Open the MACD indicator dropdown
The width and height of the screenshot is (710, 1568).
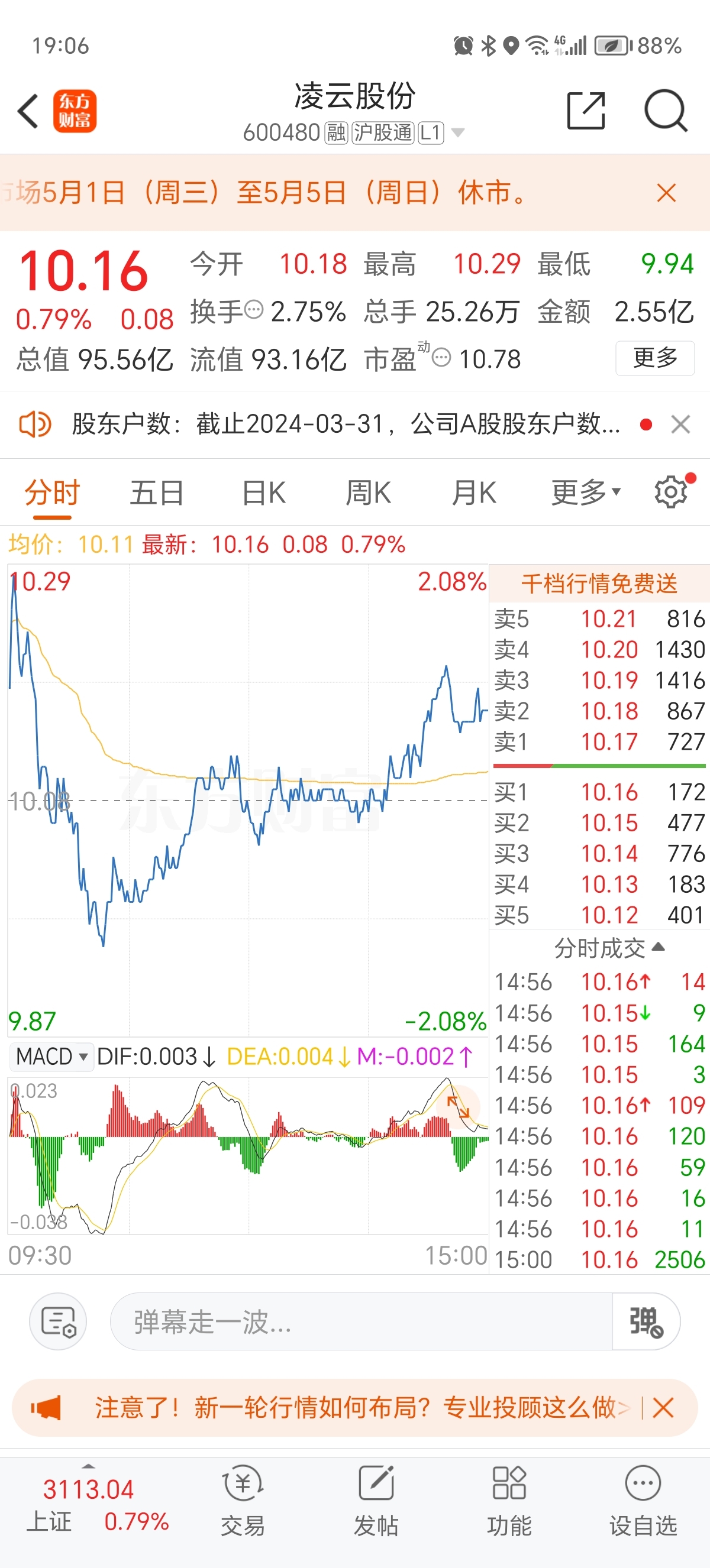51,1057
